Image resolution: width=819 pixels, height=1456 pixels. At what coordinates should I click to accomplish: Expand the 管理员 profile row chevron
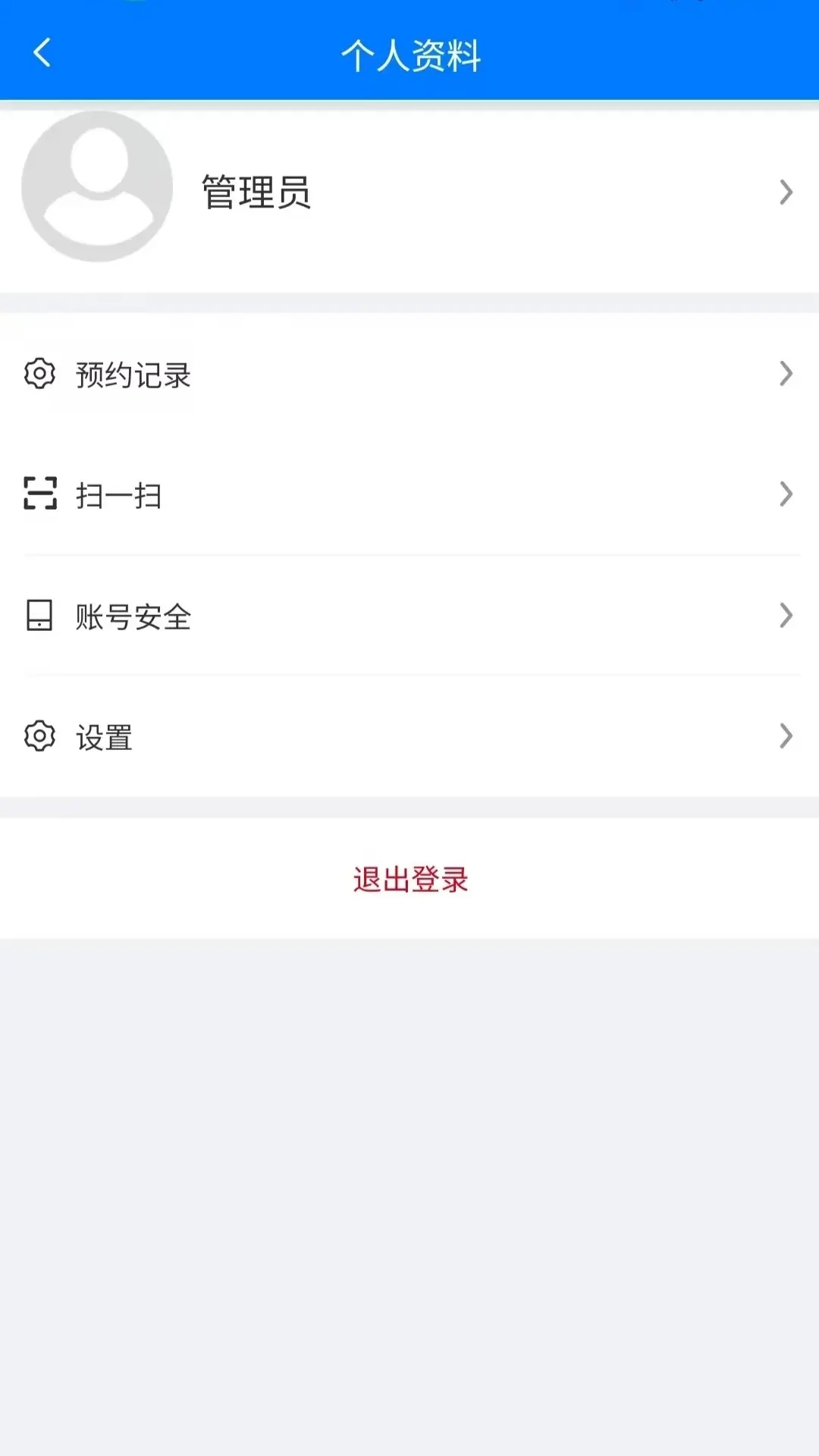(x=785, y=193)
